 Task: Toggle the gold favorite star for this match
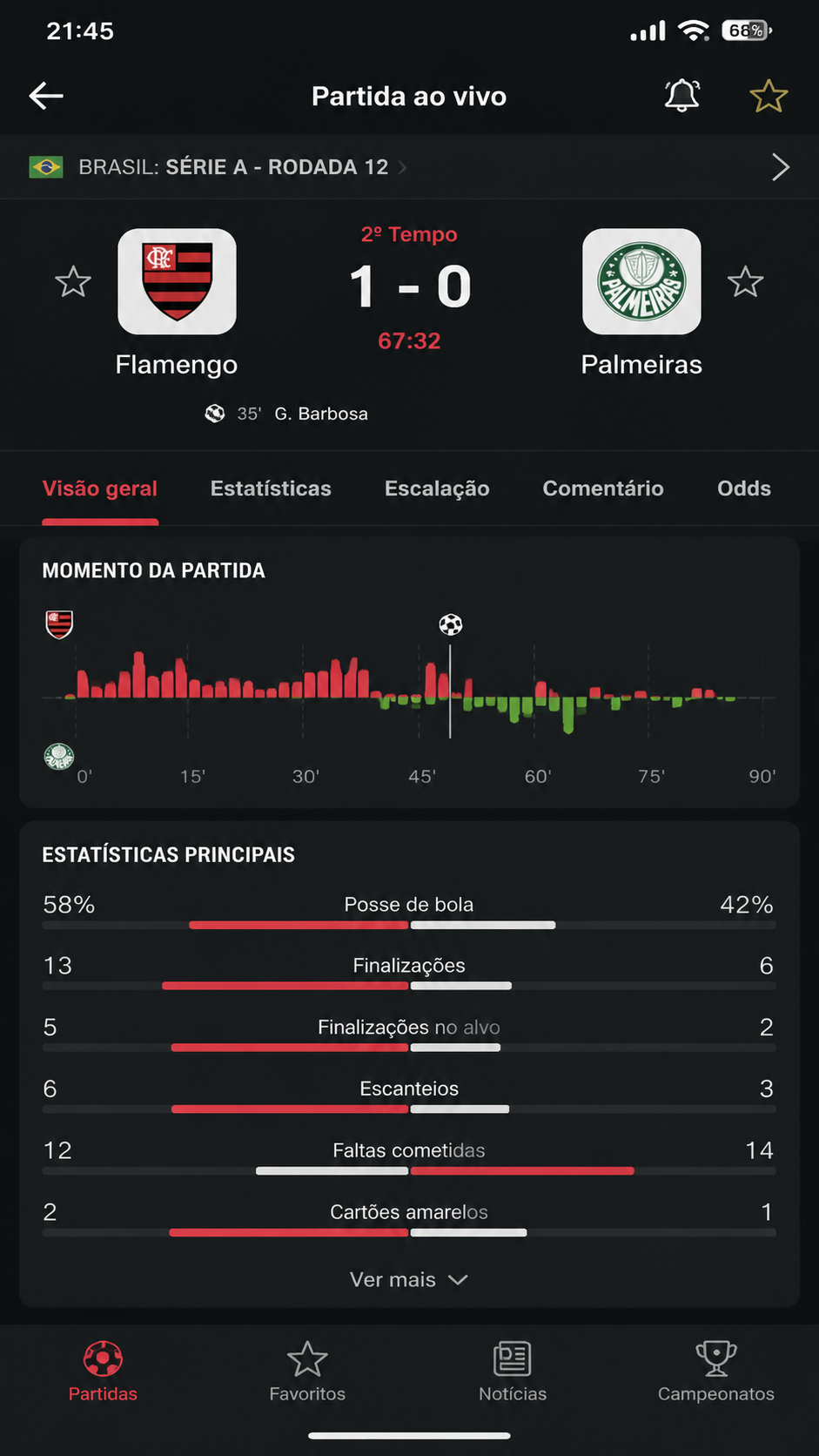769,96
